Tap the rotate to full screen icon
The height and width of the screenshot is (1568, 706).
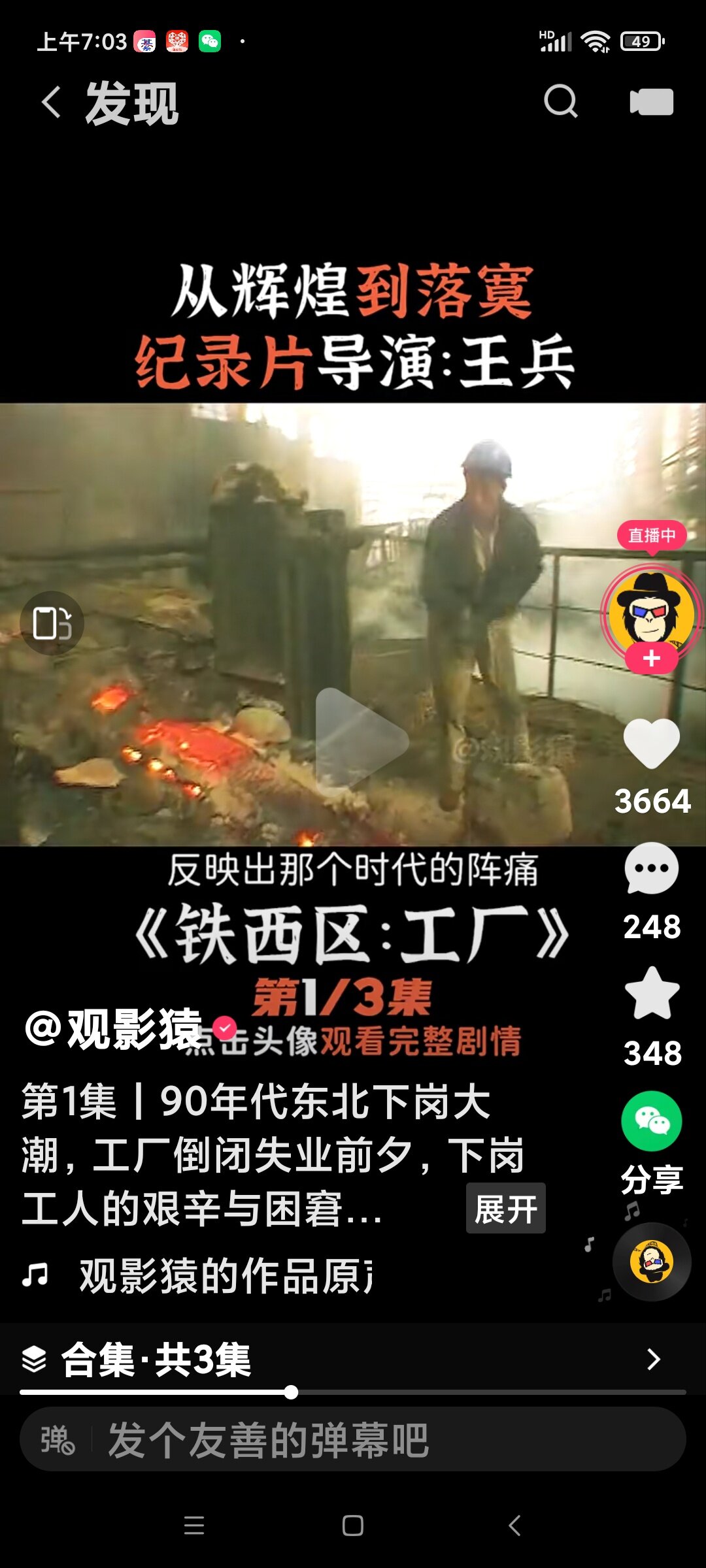pyautogui.click(x=52, y=623)
